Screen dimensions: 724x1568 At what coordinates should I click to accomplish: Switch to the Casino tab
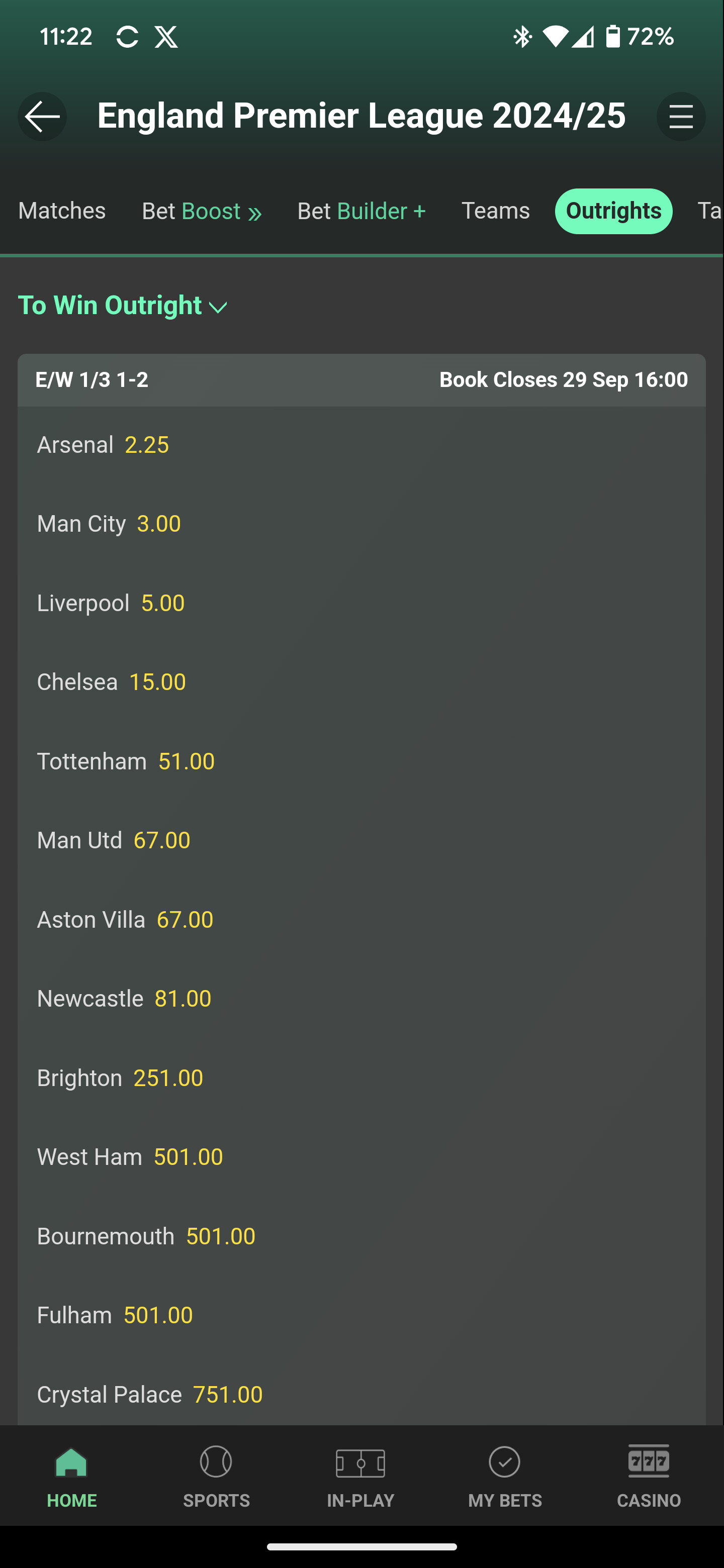coord(649,1476)
